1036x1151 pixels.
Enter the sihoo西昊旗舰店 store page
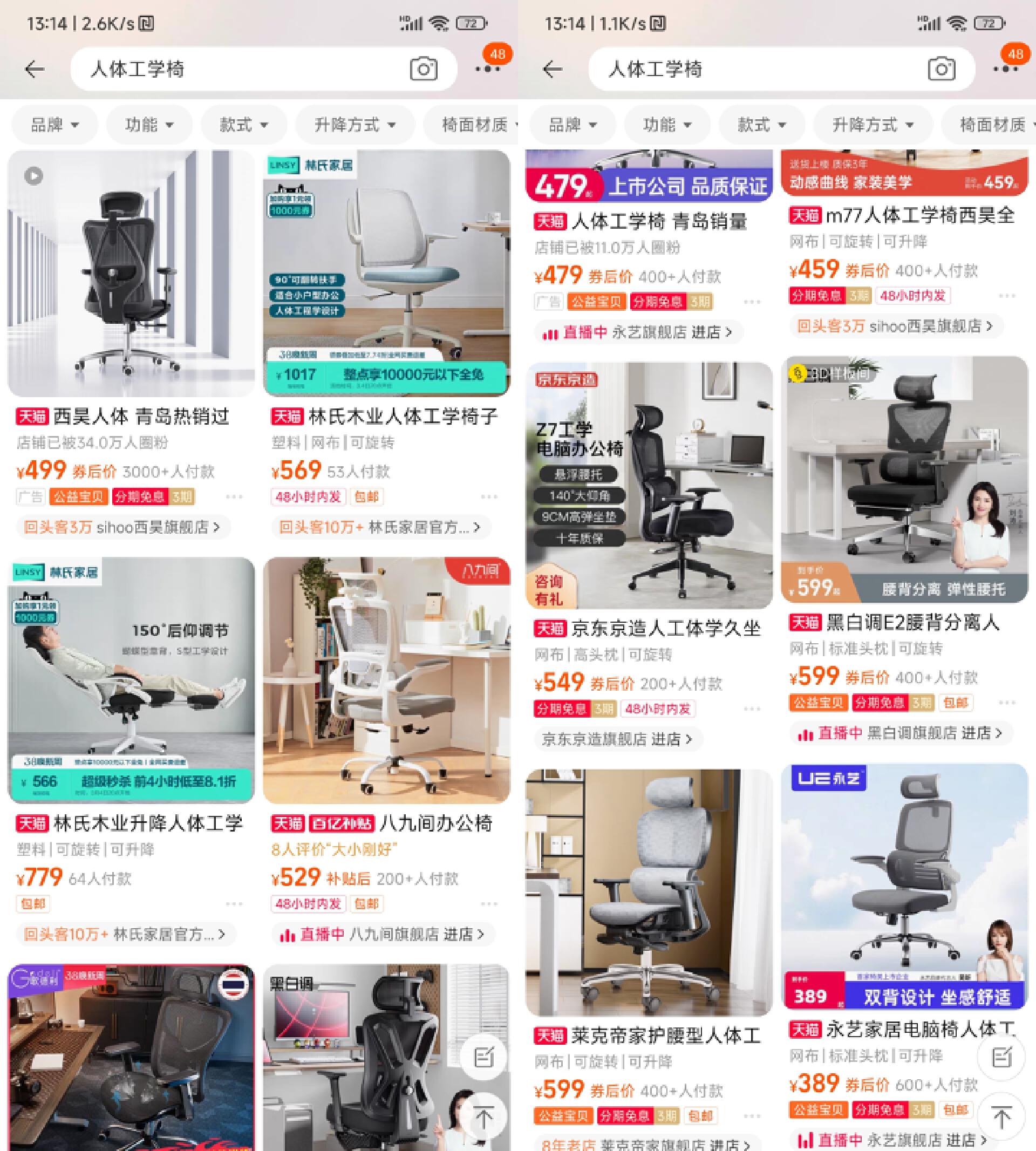click(x=122, y=528)
